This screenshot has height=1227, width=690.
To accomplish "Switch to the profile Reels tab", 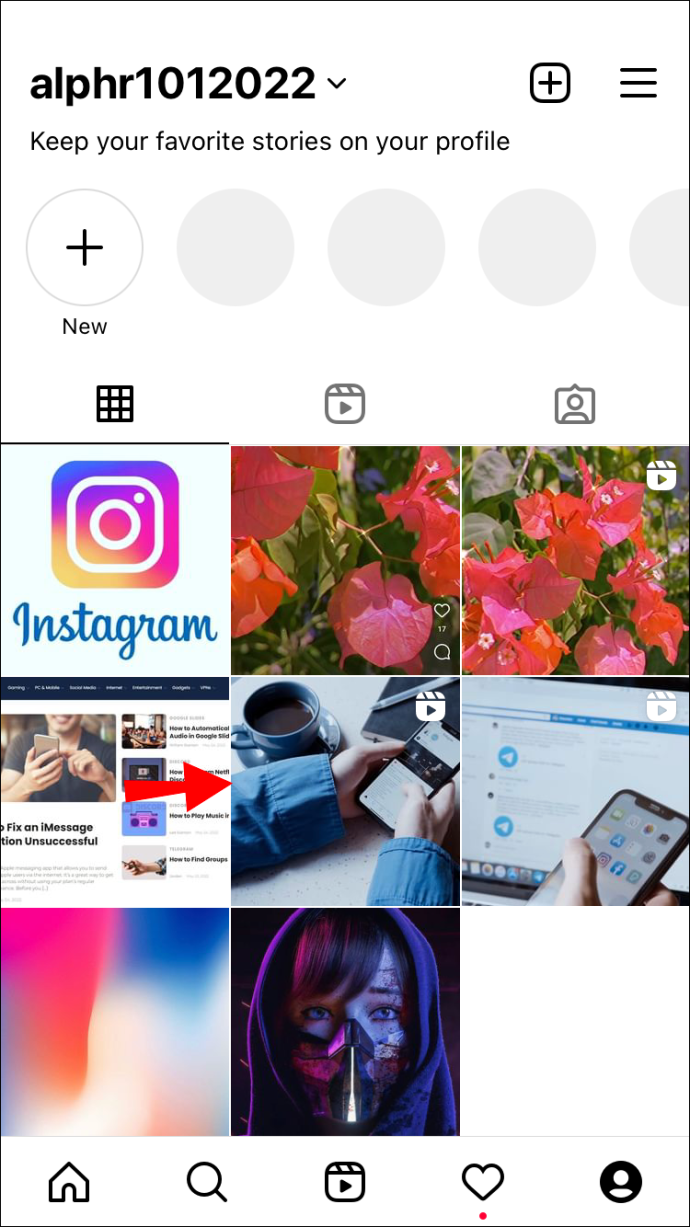I will point(345,404).
